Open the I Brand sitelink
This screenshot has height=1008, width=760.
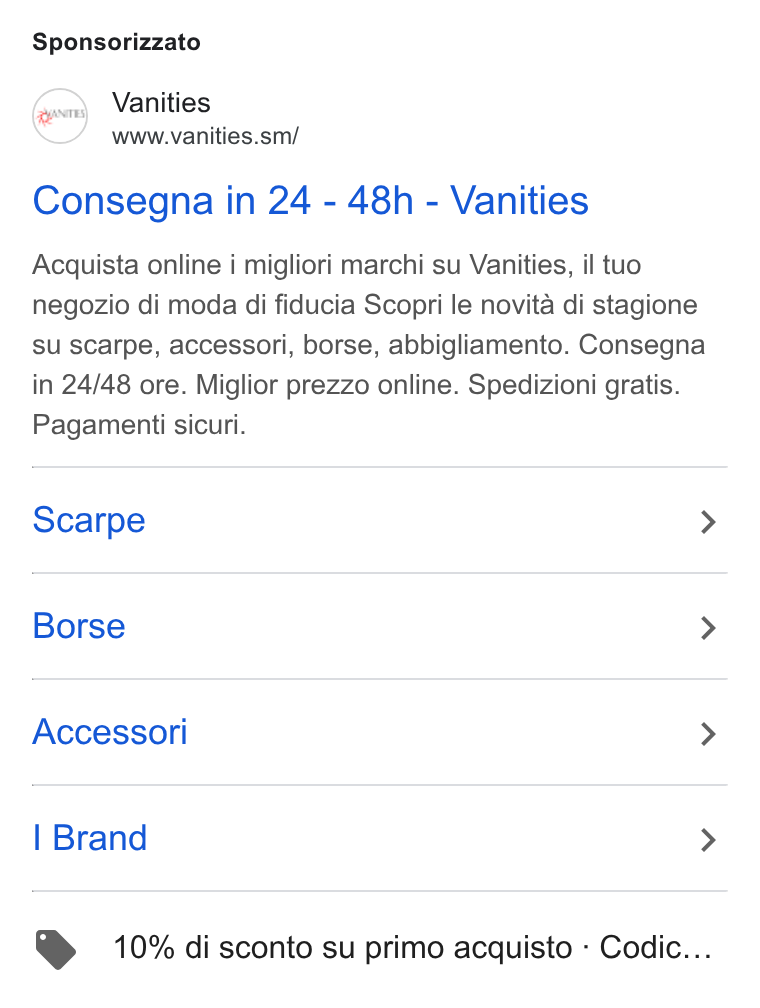point(379,838)
